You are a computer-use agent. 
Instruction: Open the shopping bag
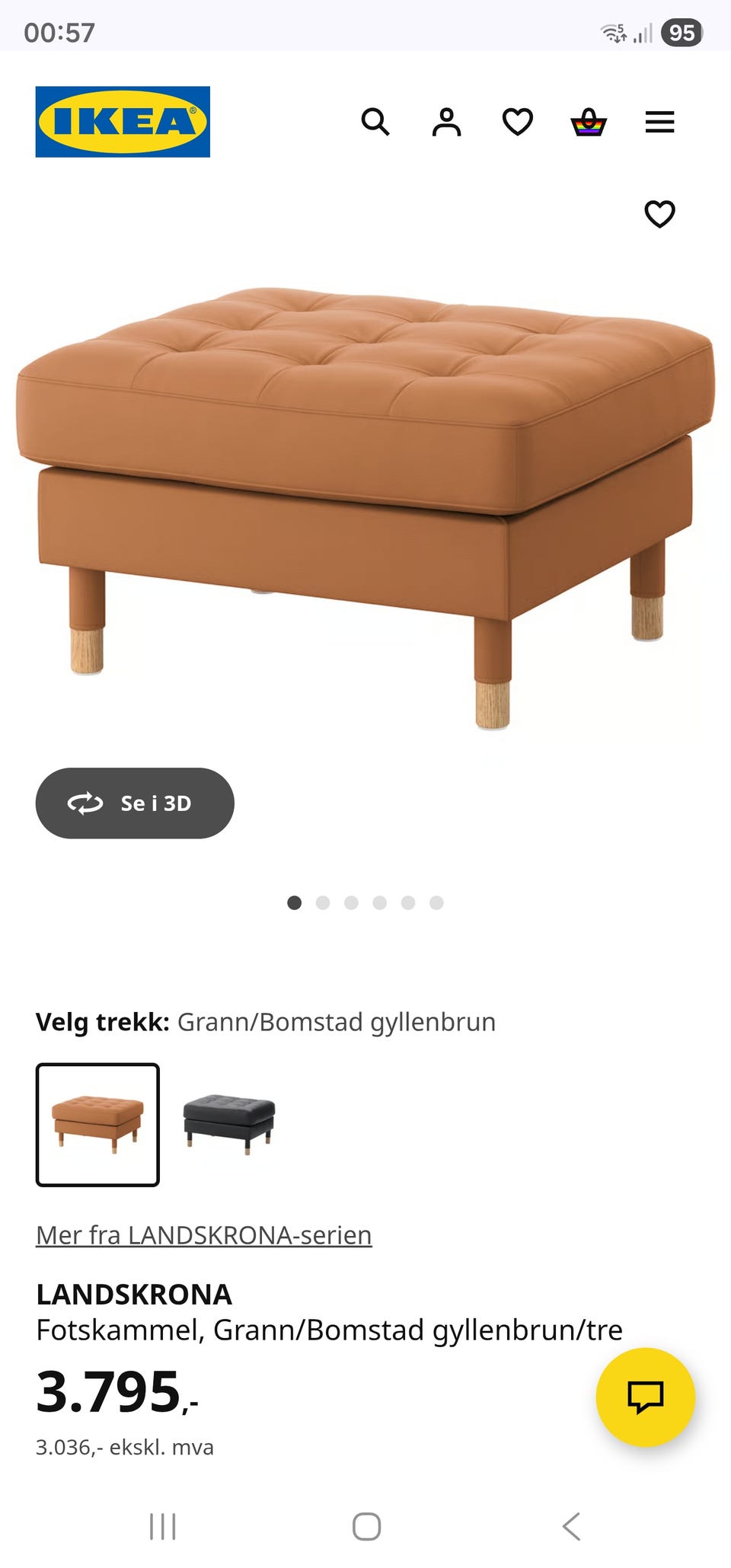pos(589,122)
